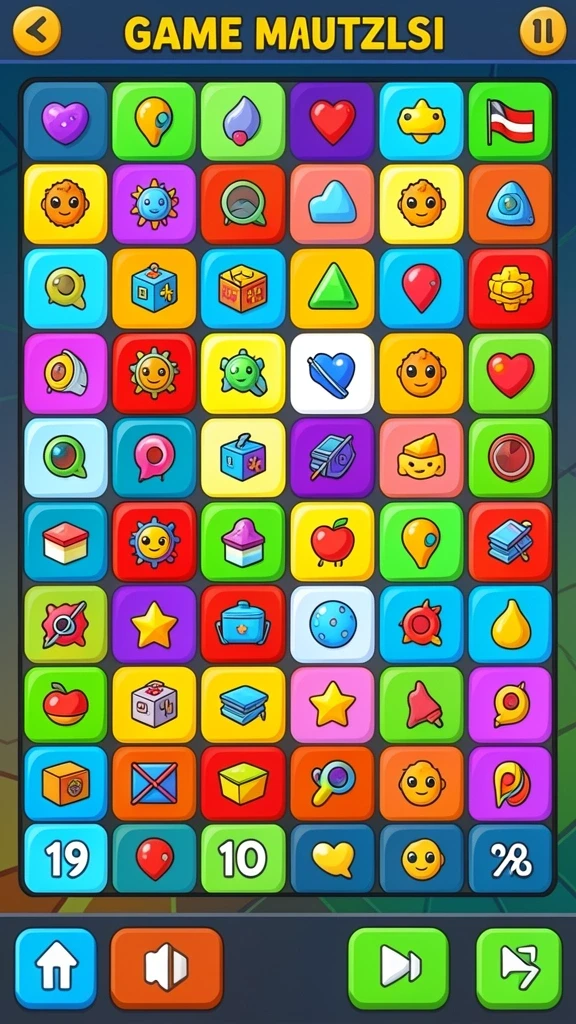Go back with the yellow arrow button
This screenshot has width=576, height=1024.
point(37,30)
